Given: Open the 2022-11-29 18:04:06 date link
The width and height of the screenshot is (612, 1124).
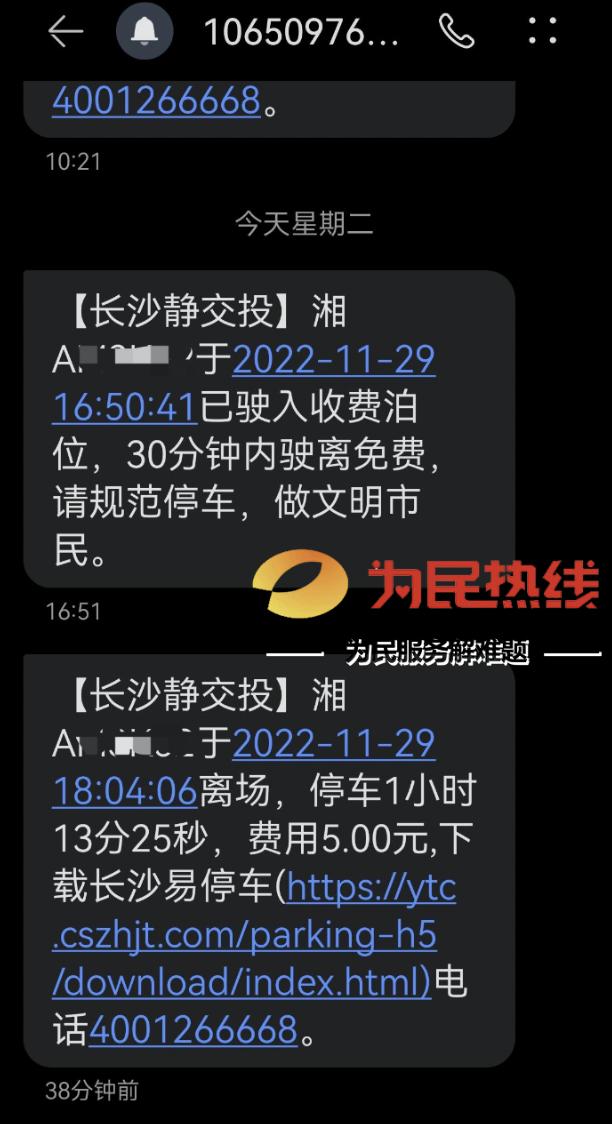Looking at the screenshot, I should click(x=244, y=767).
